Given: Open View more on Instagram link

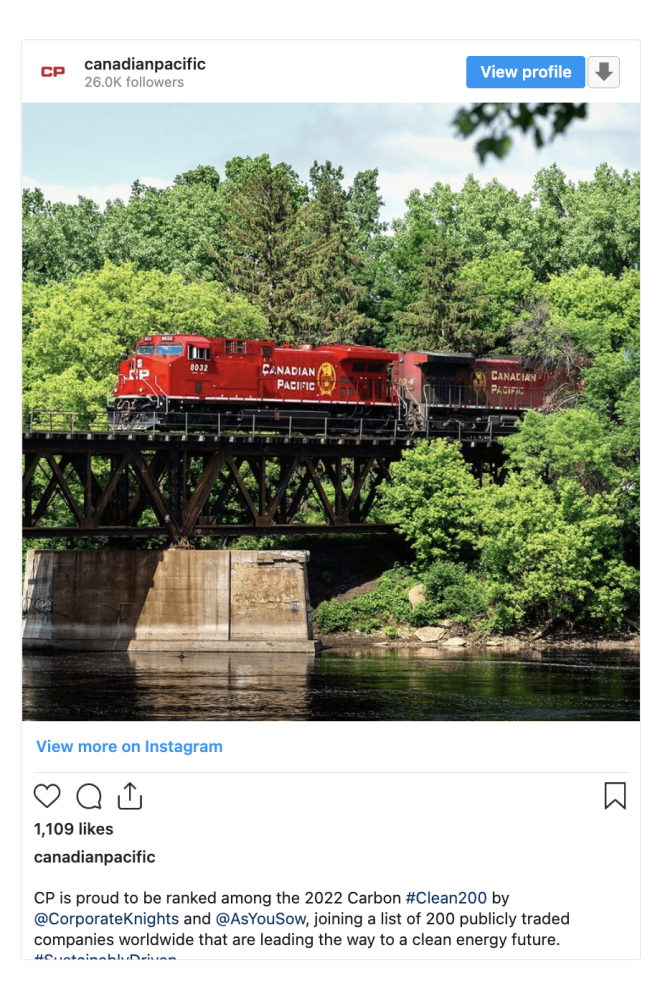Looking at the screenshot, I should coord(129,746).
